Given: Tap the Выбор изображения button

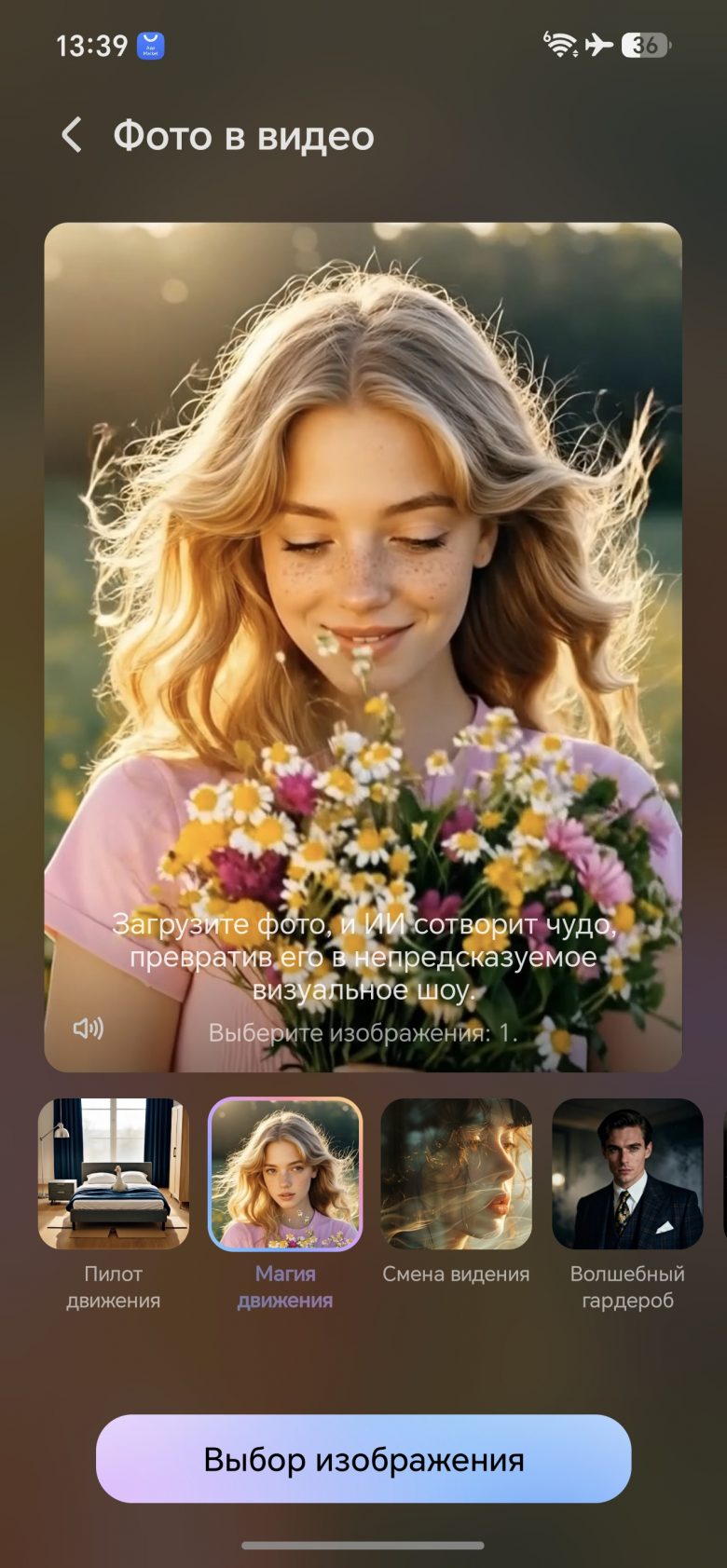Looking at the screenshot, I should 363,1459.
